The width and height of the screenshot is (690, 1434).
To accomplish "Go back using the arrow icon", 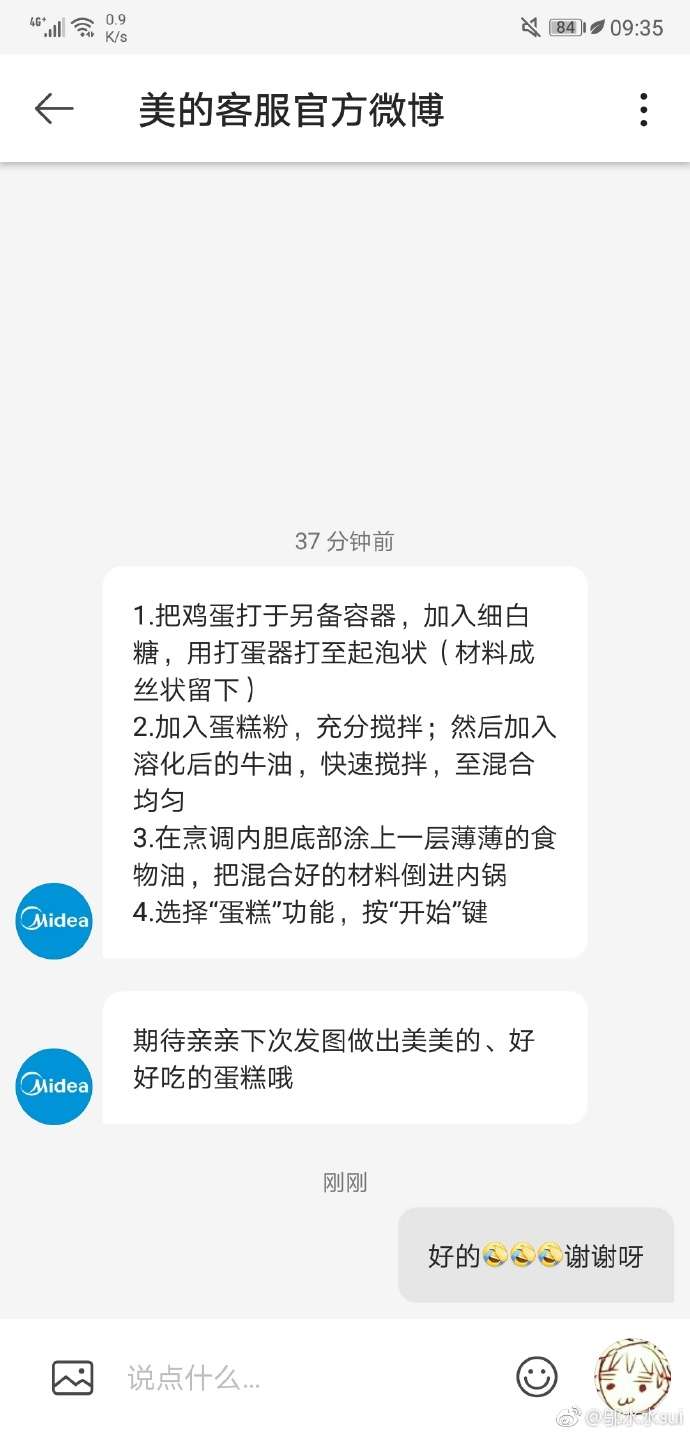I will pyautogui.click(x=54, y=109).
